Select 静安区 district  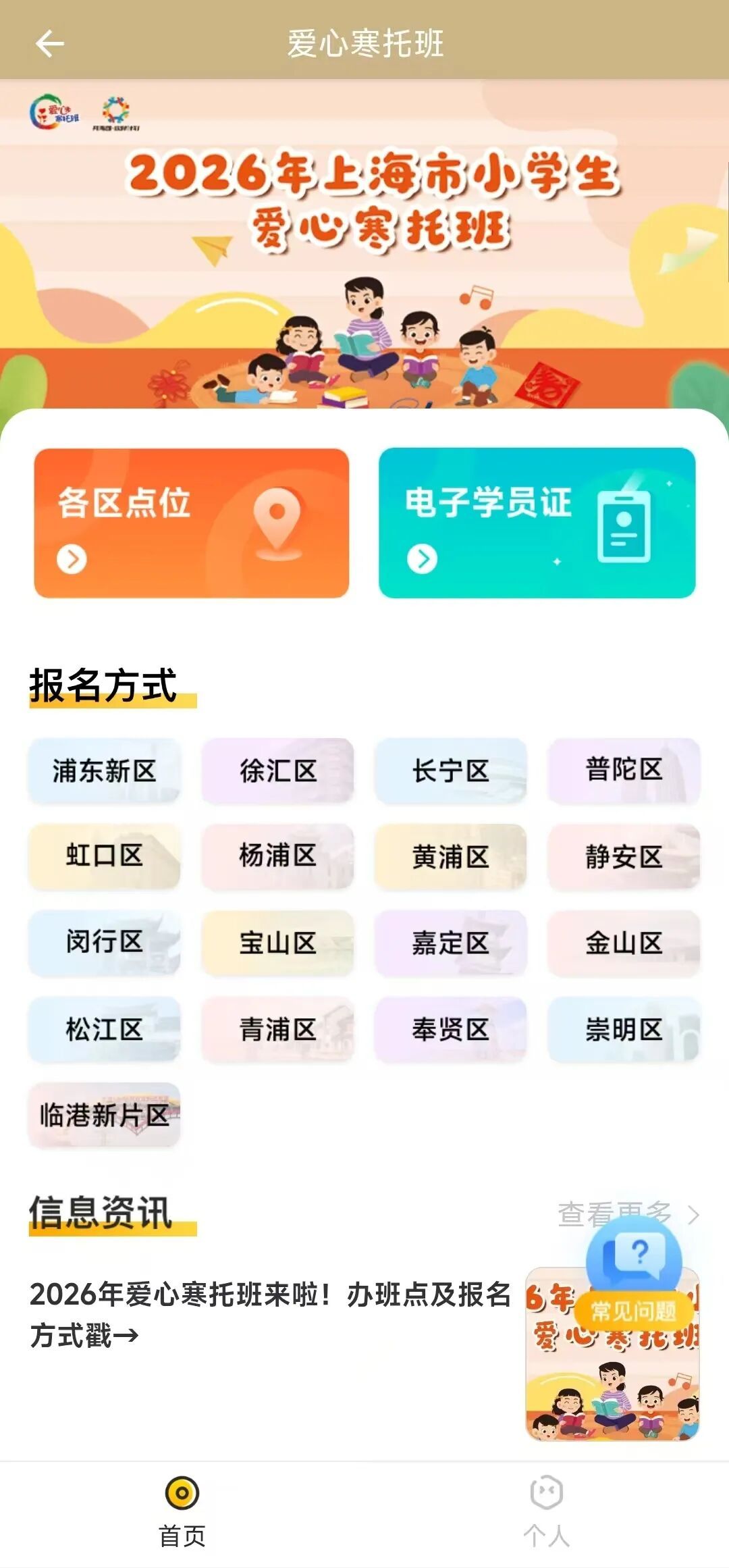coord(624,856)
